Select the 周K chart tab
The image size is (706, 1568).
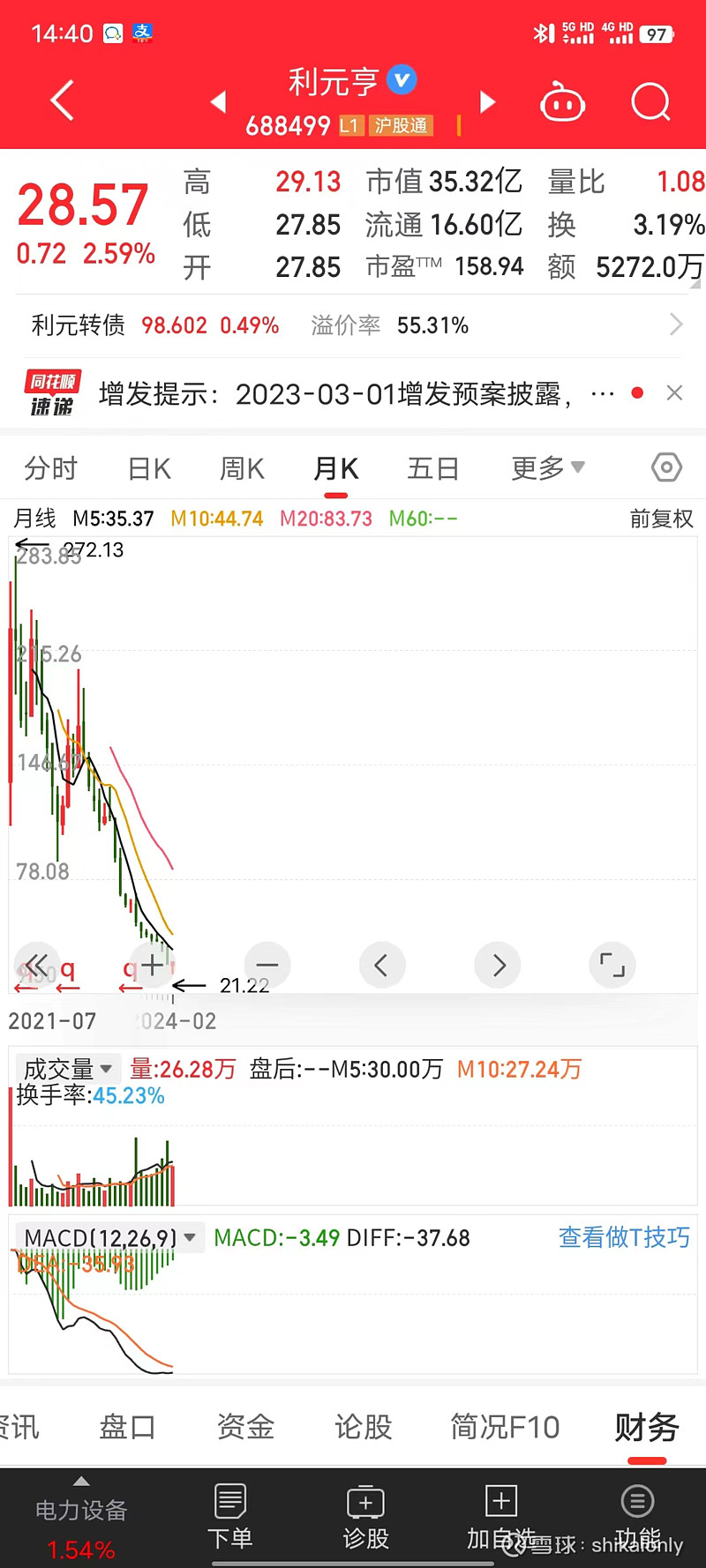click(x=242, y=468)
